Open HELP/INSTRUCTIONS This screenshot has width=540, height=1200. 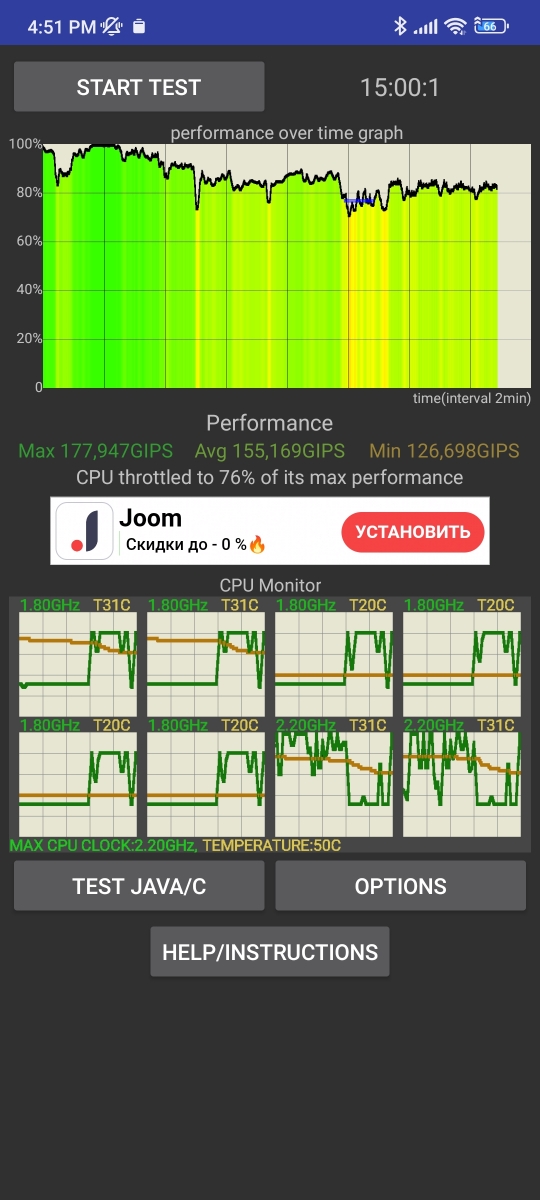[270, 951]
